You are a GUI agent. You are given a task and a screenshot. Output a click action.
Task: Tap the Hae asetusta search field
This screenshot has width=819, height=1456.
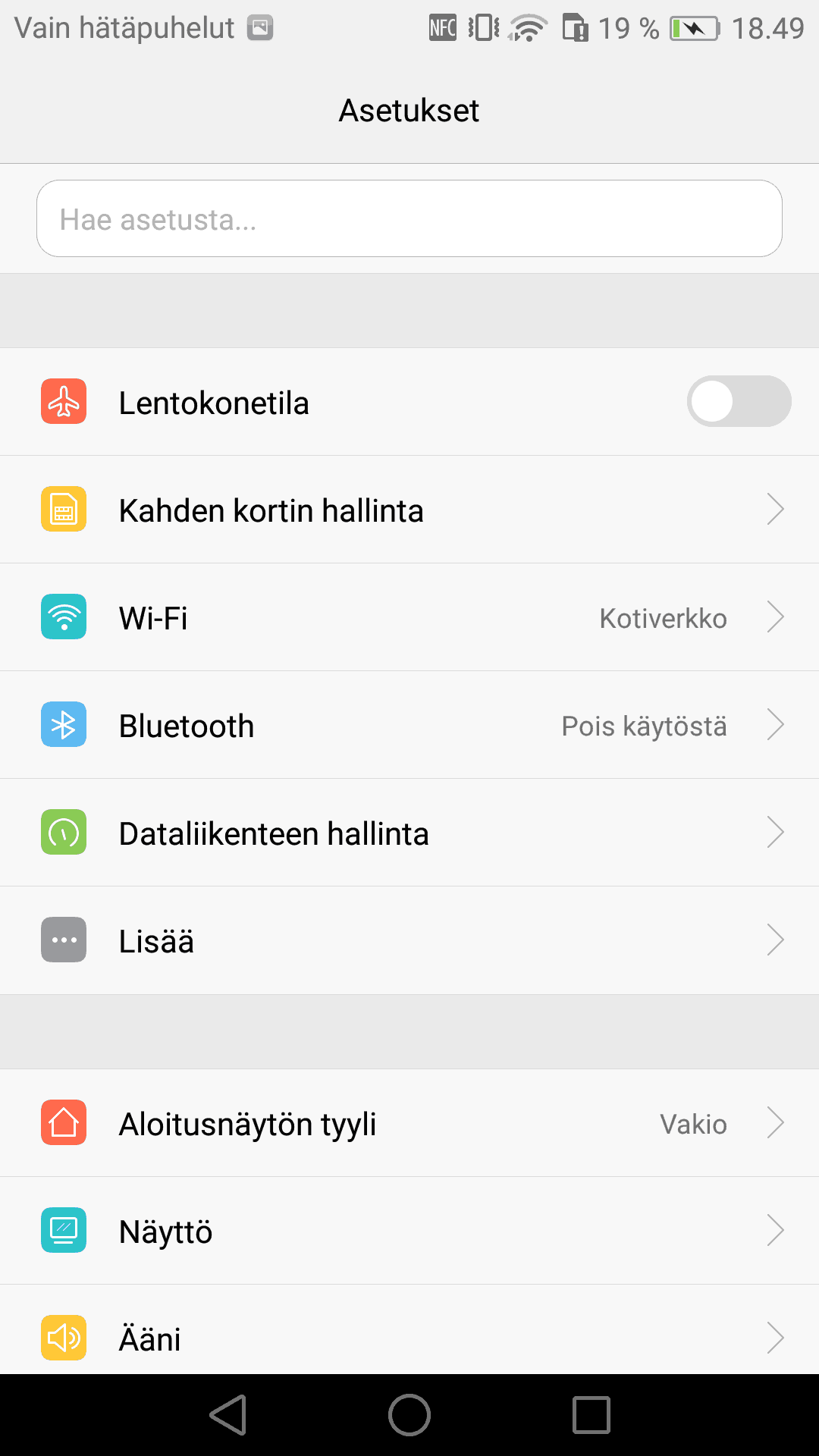tap(409, 218)
